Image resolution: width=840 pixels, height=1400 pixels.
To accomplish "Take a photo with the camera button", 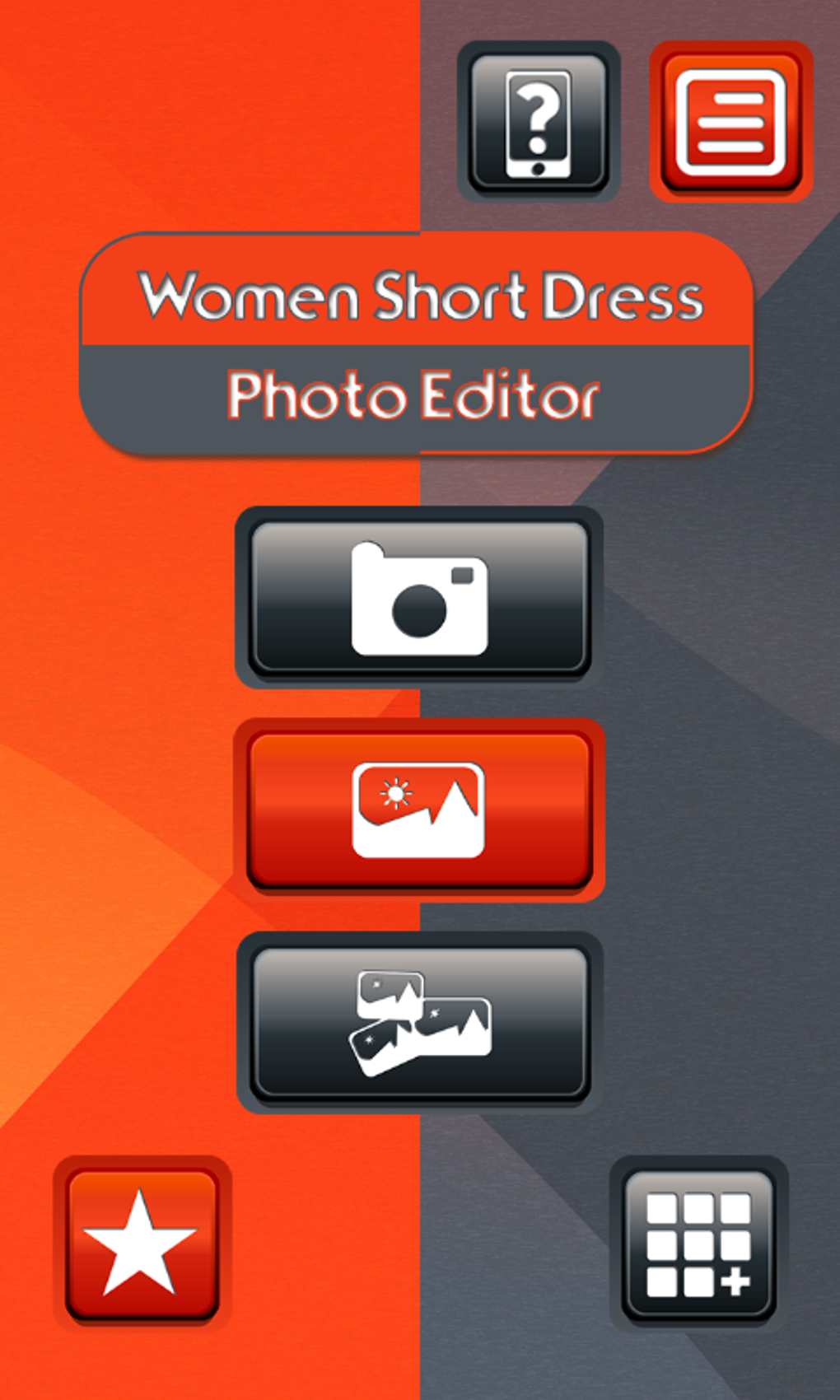I will [420, 598].
